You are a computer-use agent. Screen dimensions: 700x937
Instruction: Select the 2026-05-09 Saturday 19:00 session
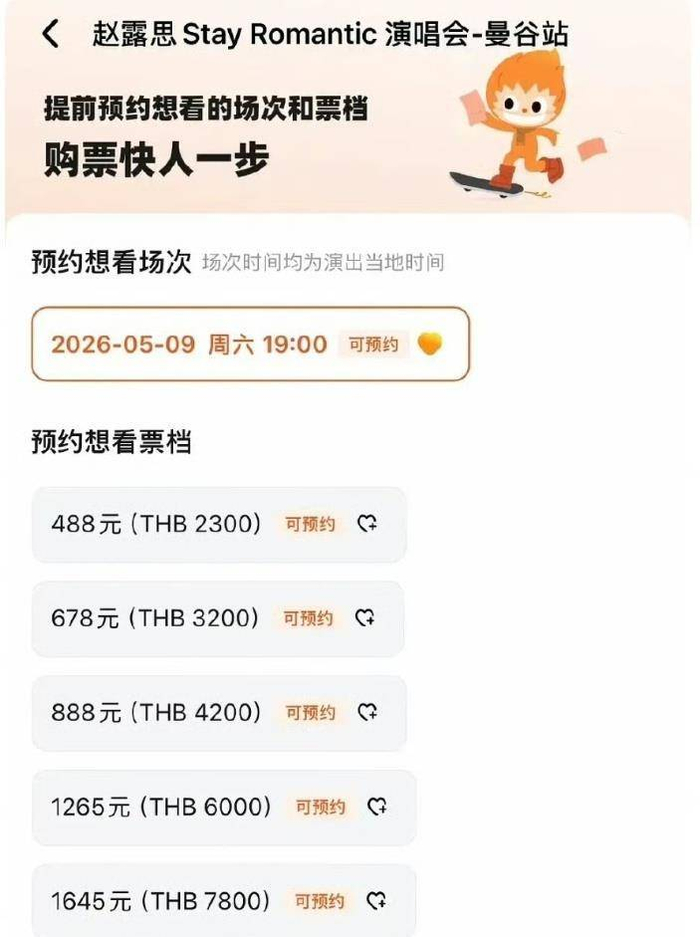[x=250, y=345]
